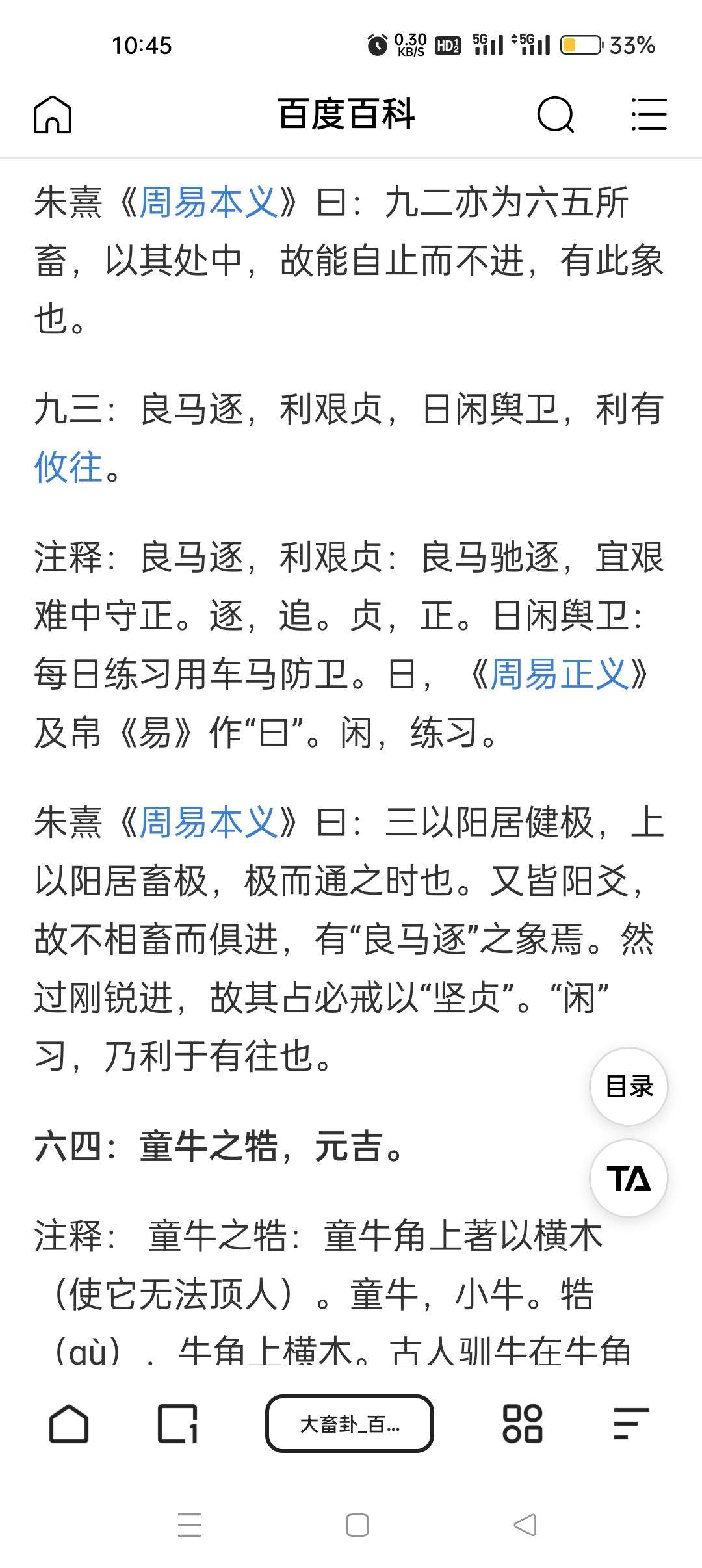Image resolution: width=702 pixels, height=1568 pixels.
Task: Tap the floating 目录 contents button
Action: [629, 1086]
